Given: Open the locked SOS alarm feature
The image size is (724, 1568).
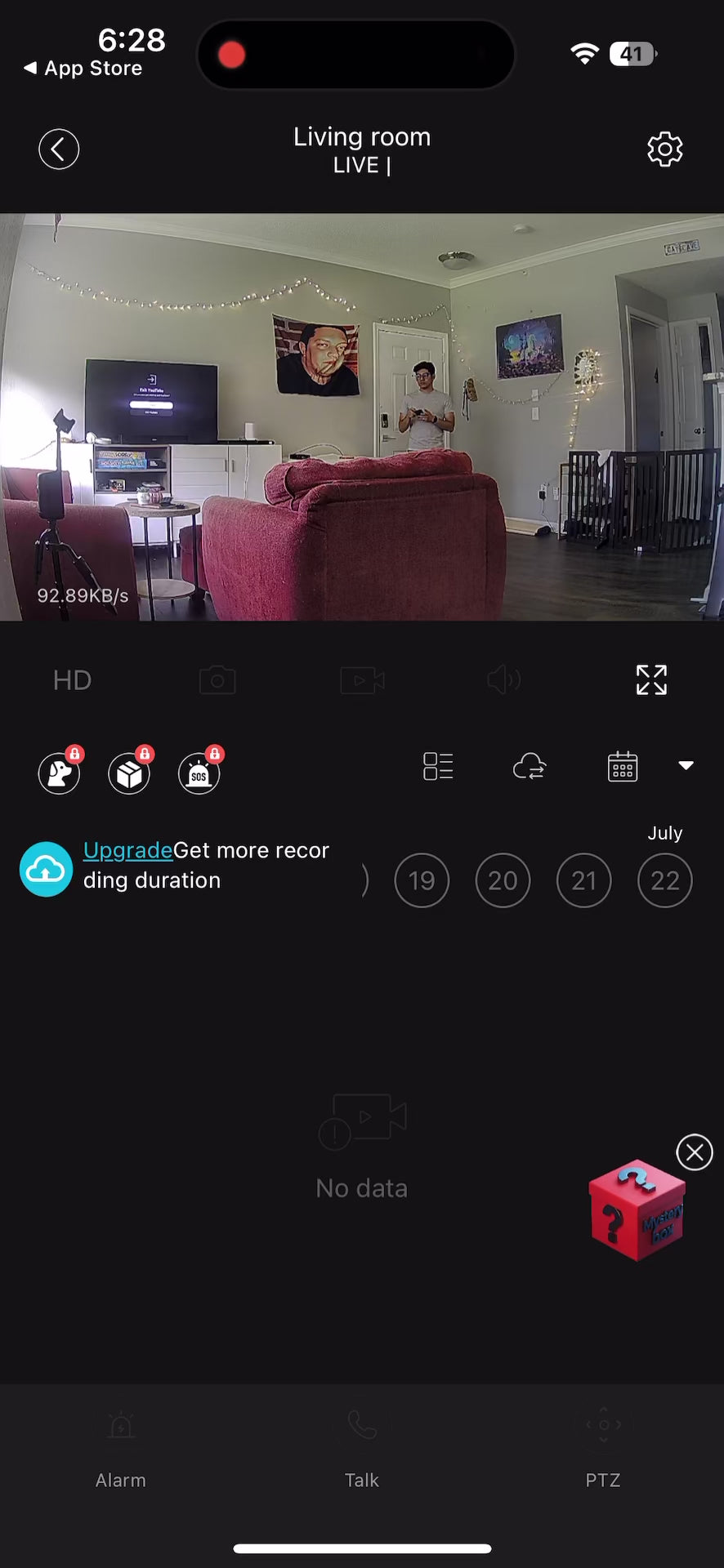Looking at the screenshot, I should 199,773.
